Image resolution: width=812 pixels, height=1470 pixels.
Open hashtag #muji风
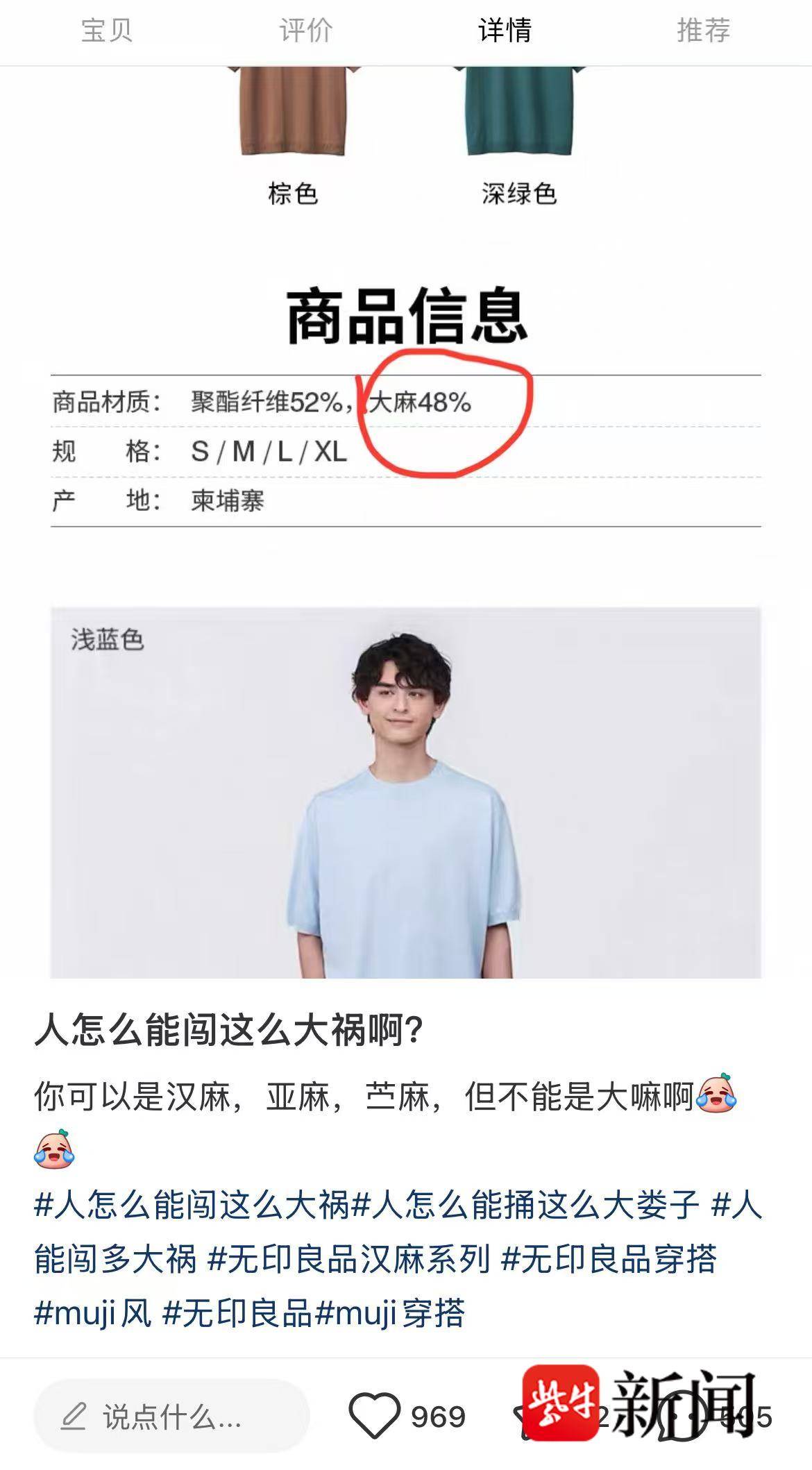92,1312
